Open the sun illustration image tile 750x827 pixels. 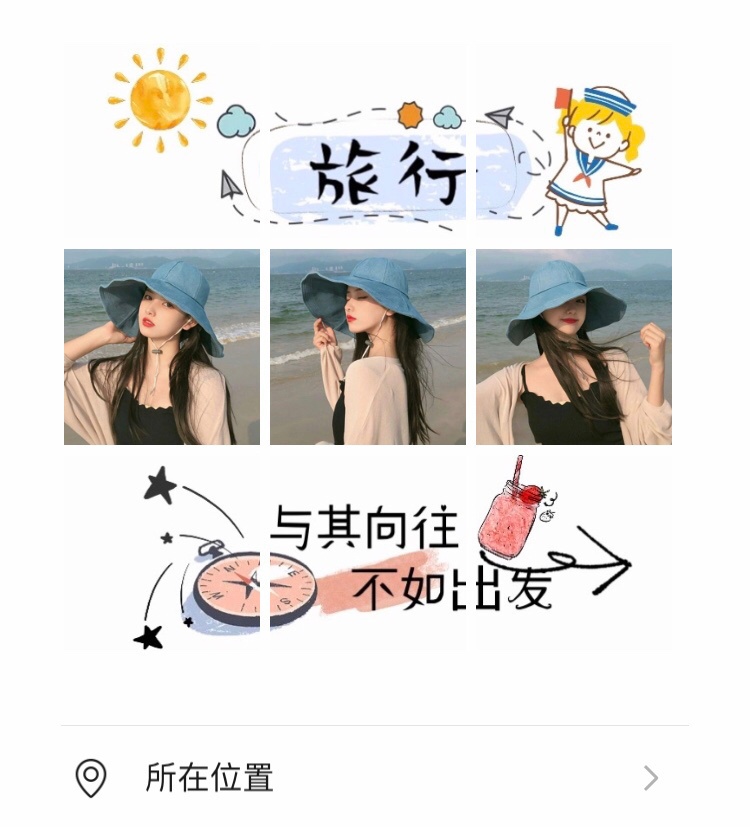[162, 141]
